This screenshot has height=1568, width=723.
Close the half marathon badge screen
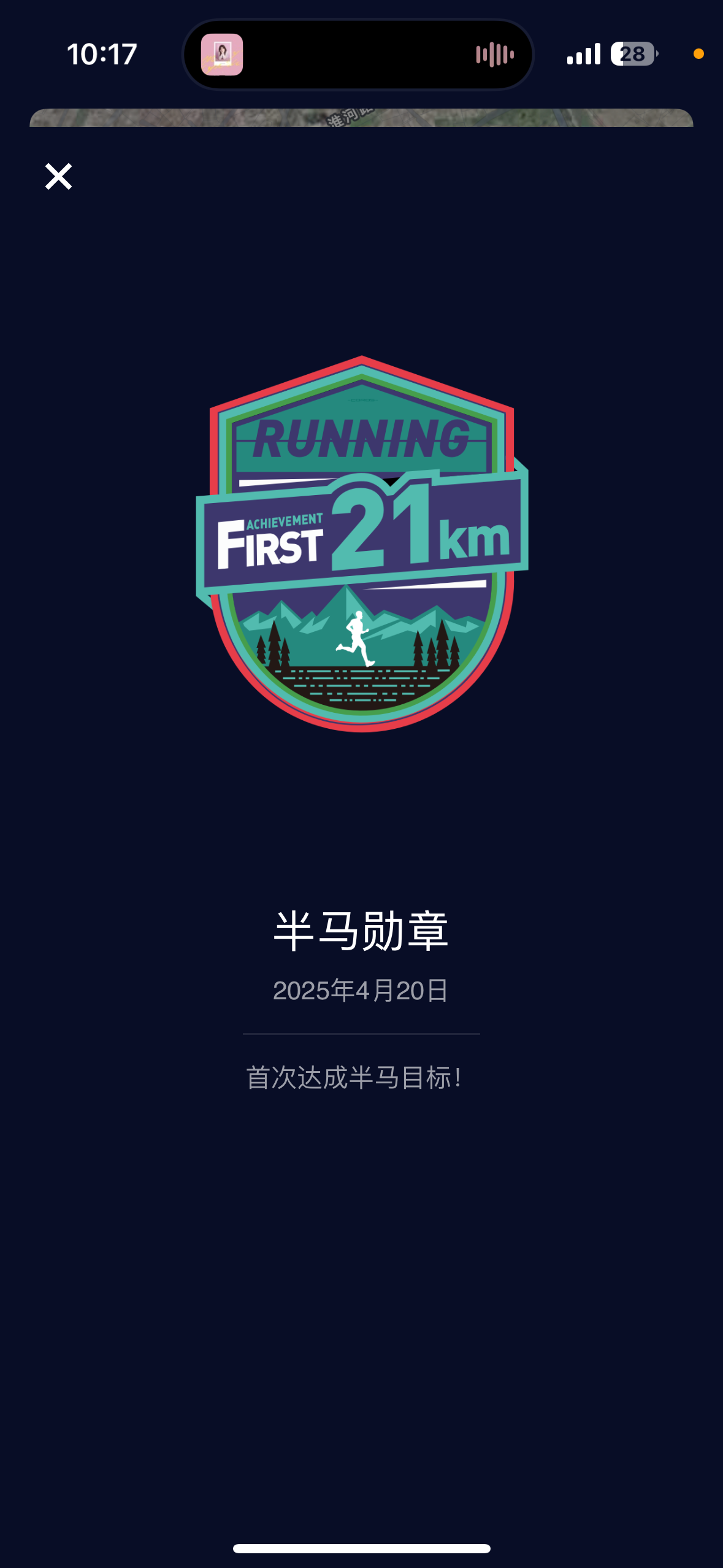tap(59, 177)
